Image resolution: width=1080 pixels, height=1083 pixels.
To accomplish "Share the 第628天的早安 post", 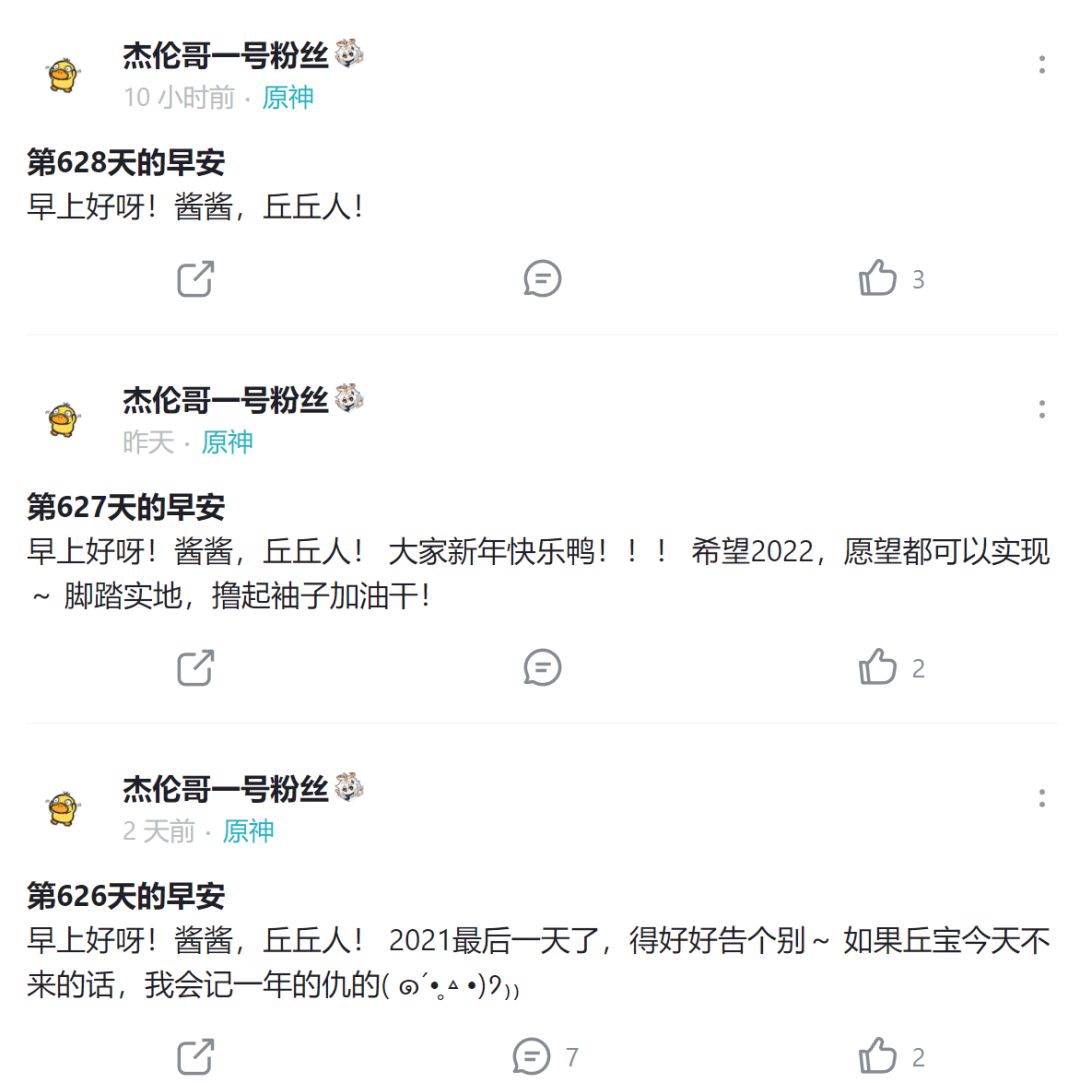I will (195, 279).
